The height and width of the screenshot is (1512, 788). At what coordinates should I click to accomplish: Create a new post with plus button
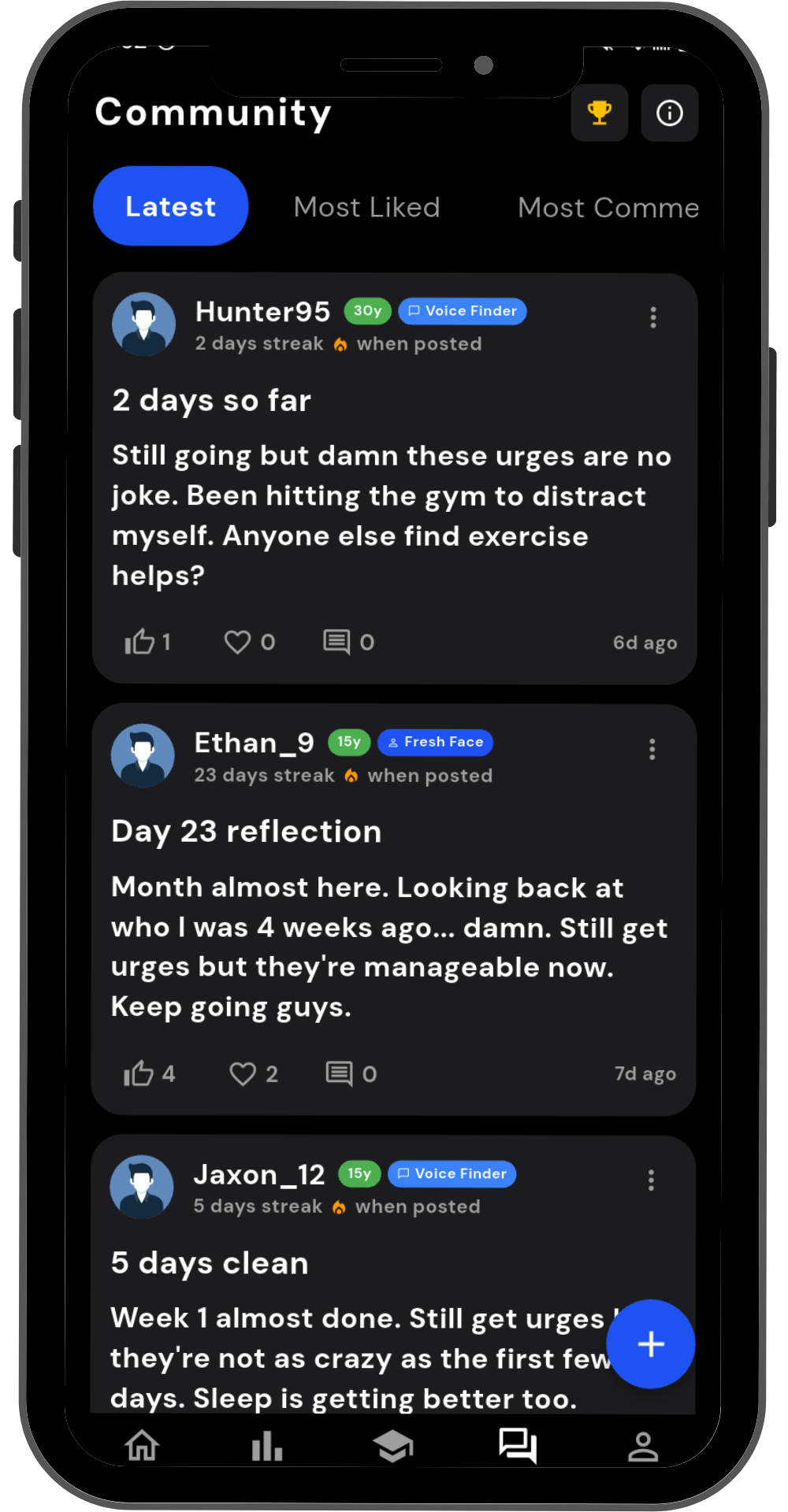pyautogui.click(x=650, y=1343)
